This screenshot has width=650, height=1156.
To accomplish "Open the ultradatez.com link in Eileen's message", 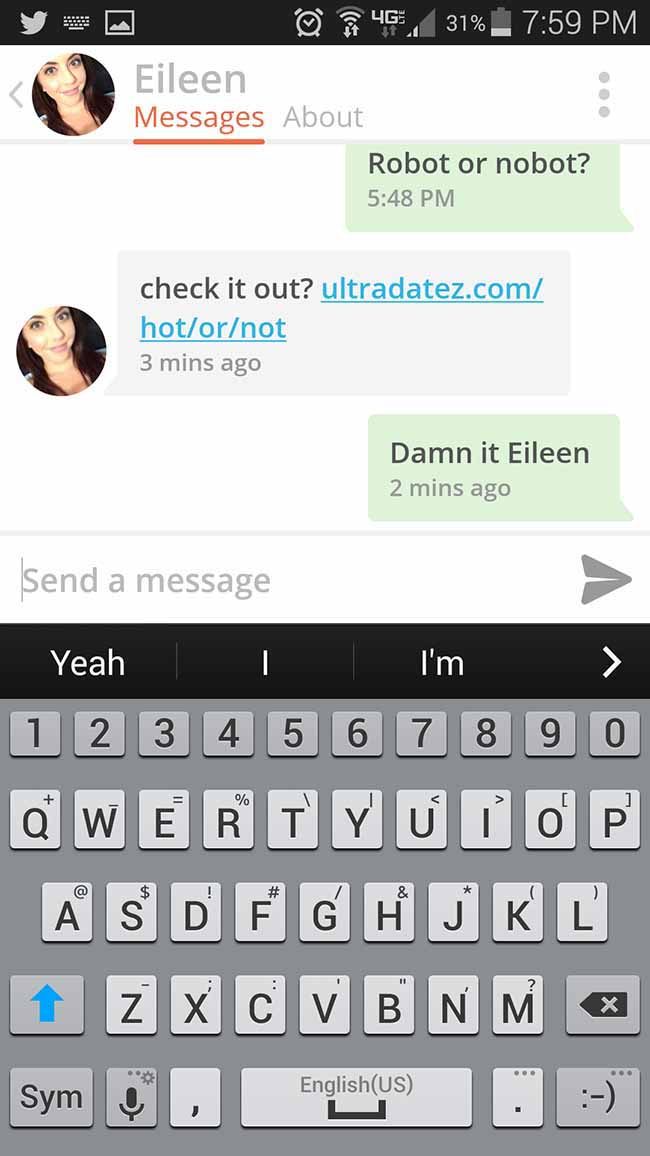I will coord(341,308).
